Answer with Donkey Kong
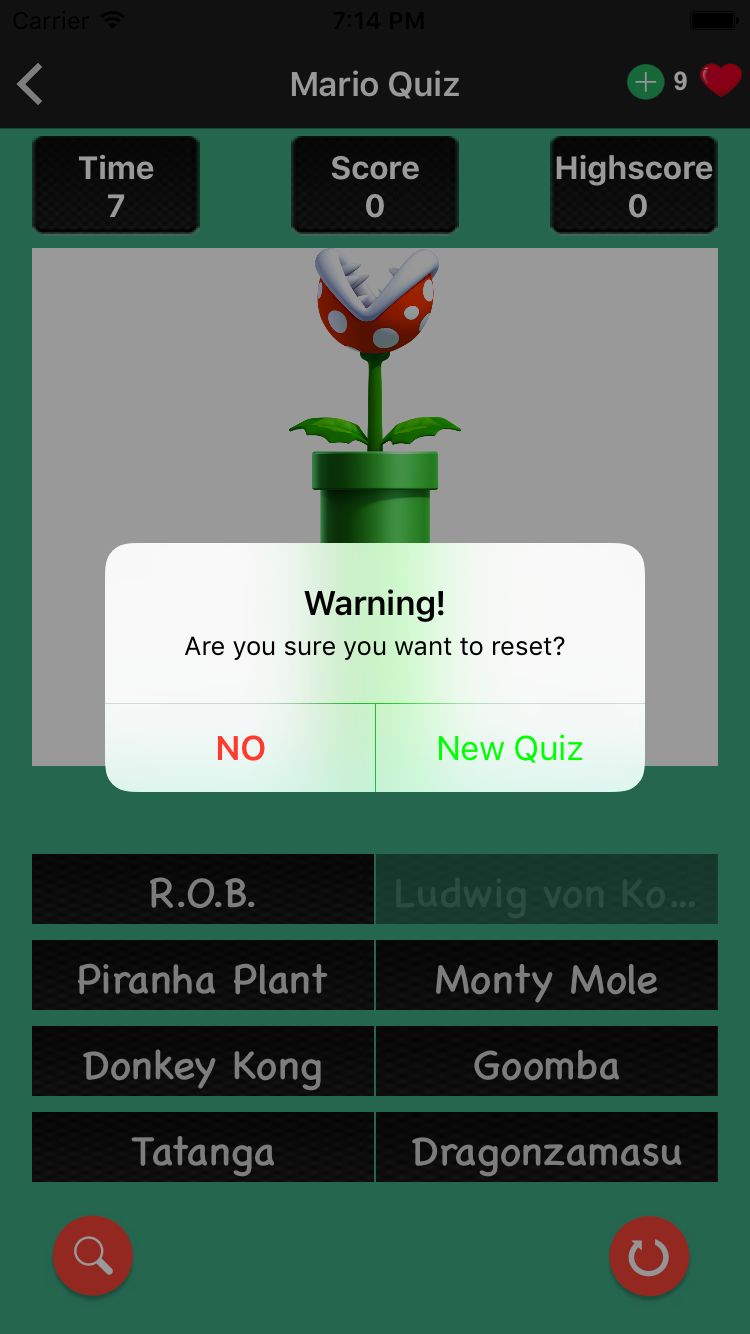This screenshot has height=1334, width=750. (203, 1061)
